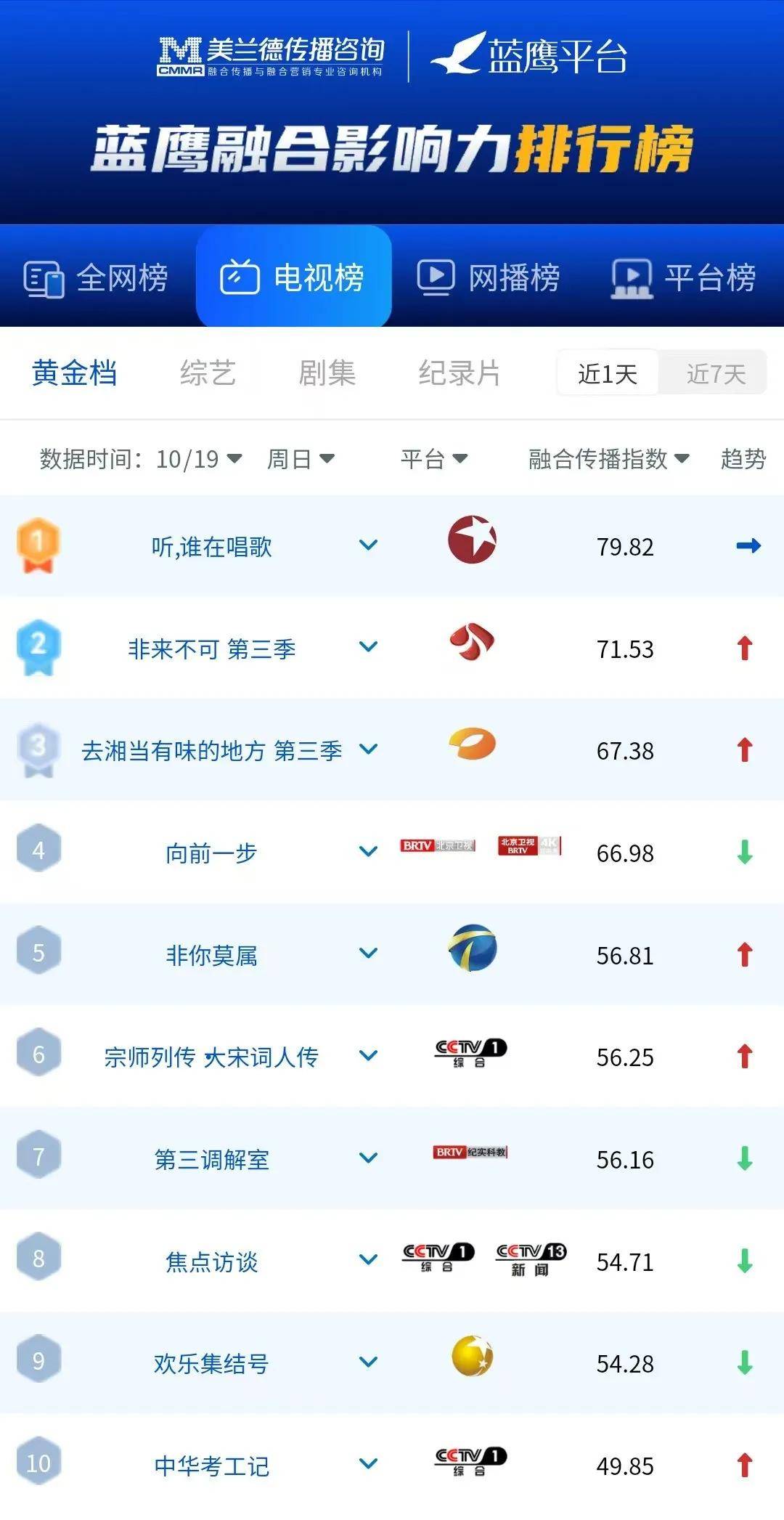The image size is (784, 1520).
Task: Expand details for 焦点访谈
Action: pyautogui.click(x=369, y=1260)
